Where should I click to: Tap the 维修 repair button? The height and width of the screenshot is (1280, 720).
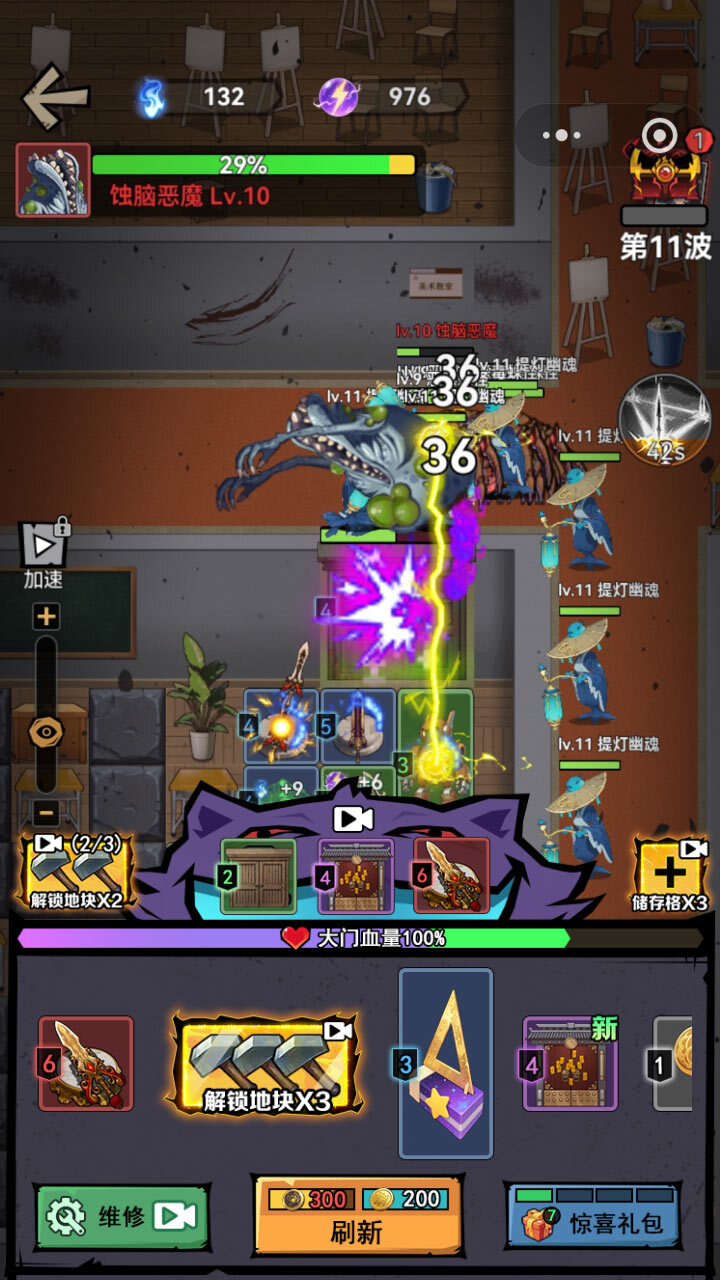pos(122,1216)
